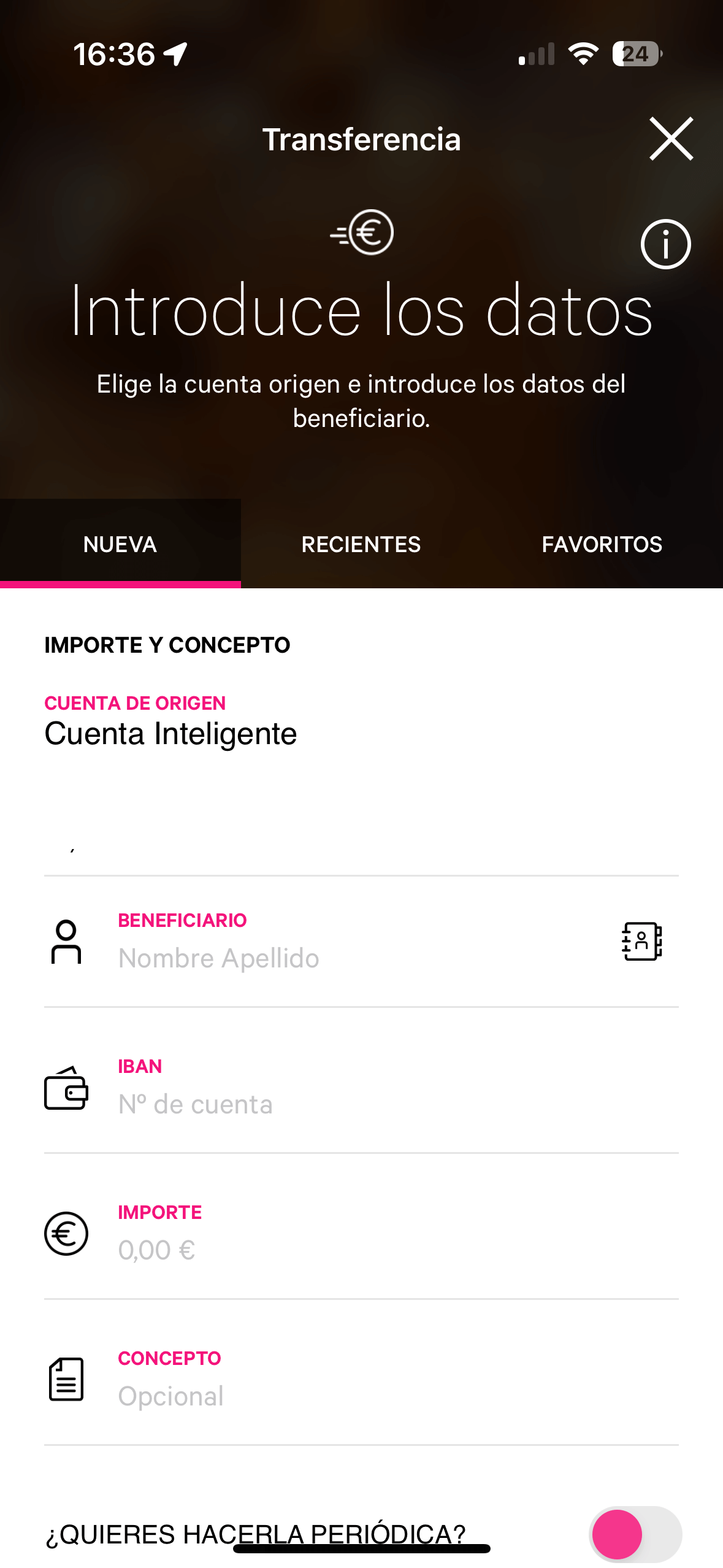The image size is (723, 1568).
Task: Select the Nueva tab
Action: [120, 544]
